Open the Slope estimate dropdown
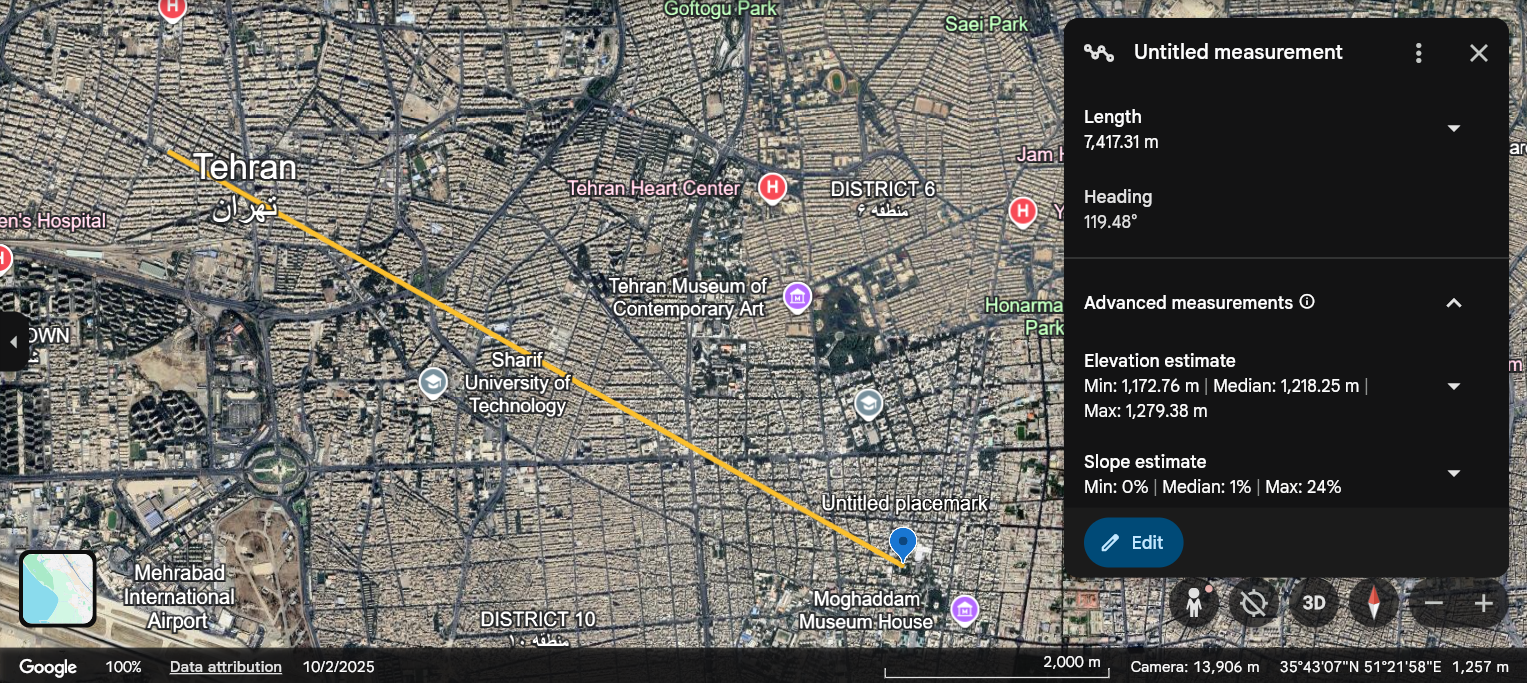The height and width of the screenshot is (683, 1527). pyautogui.click(x=1454, y=473)
